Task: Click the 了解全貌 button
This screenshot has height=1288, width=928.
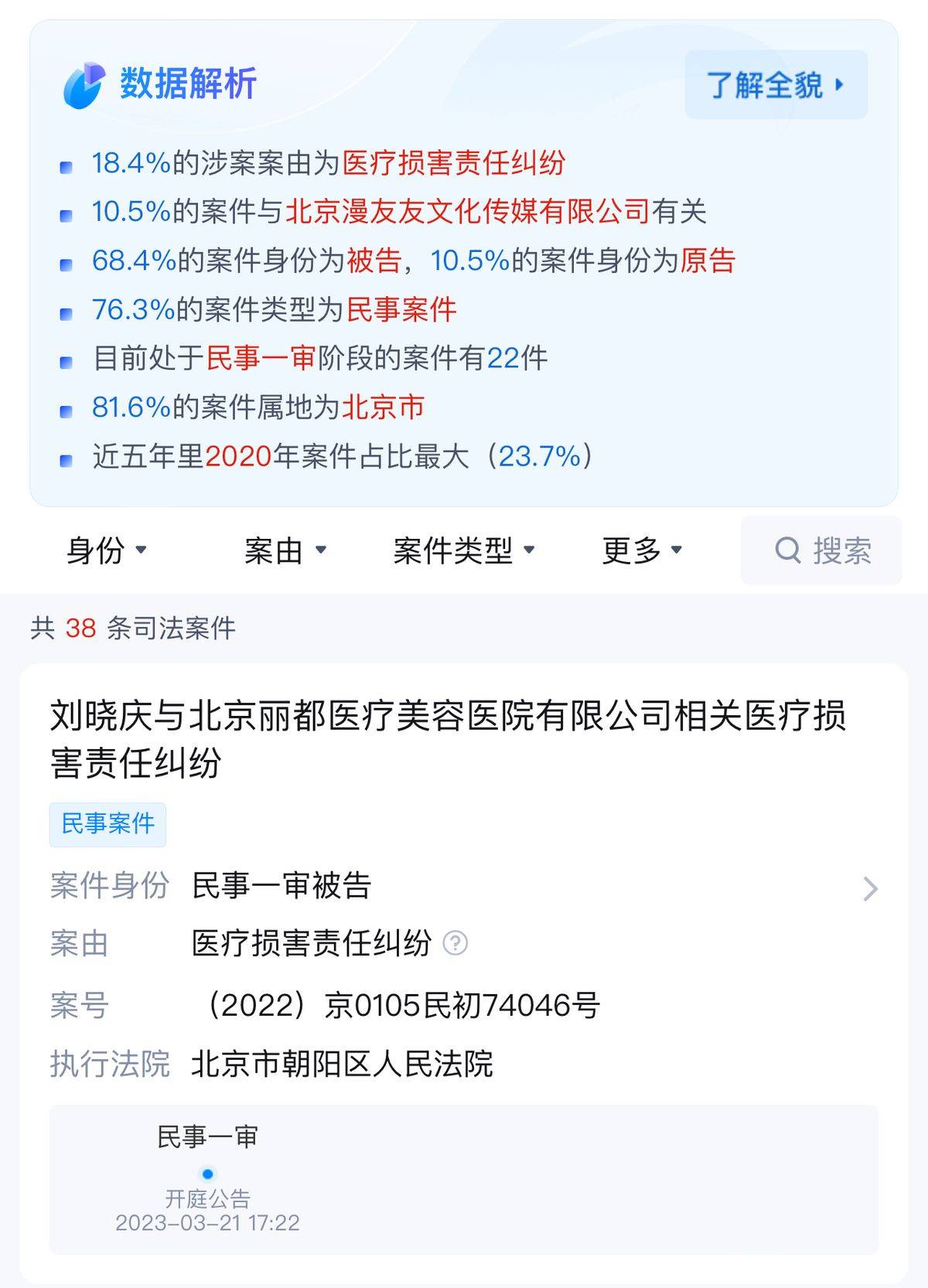Action: pos(776,87)
